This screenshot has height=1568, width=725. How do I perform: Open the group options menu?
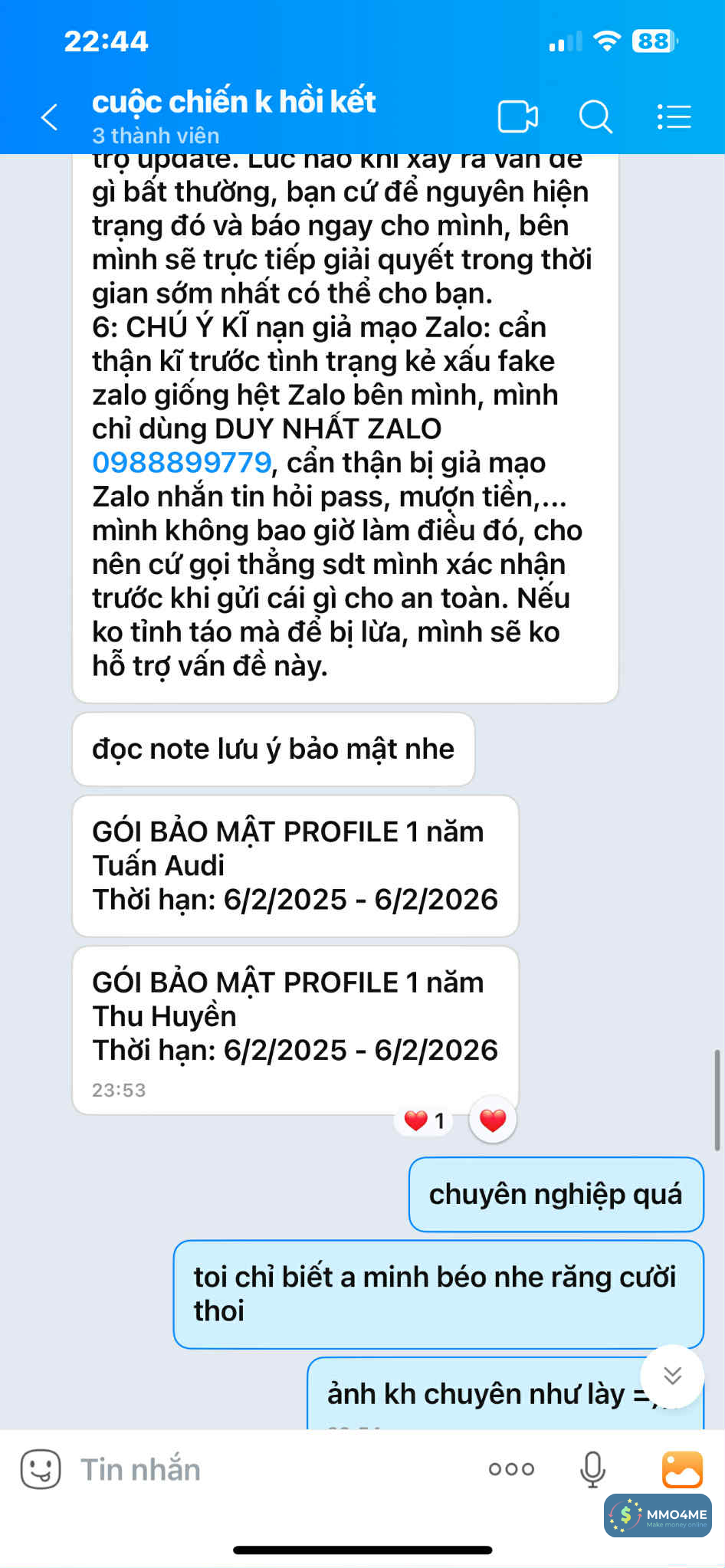coord(674,117)
